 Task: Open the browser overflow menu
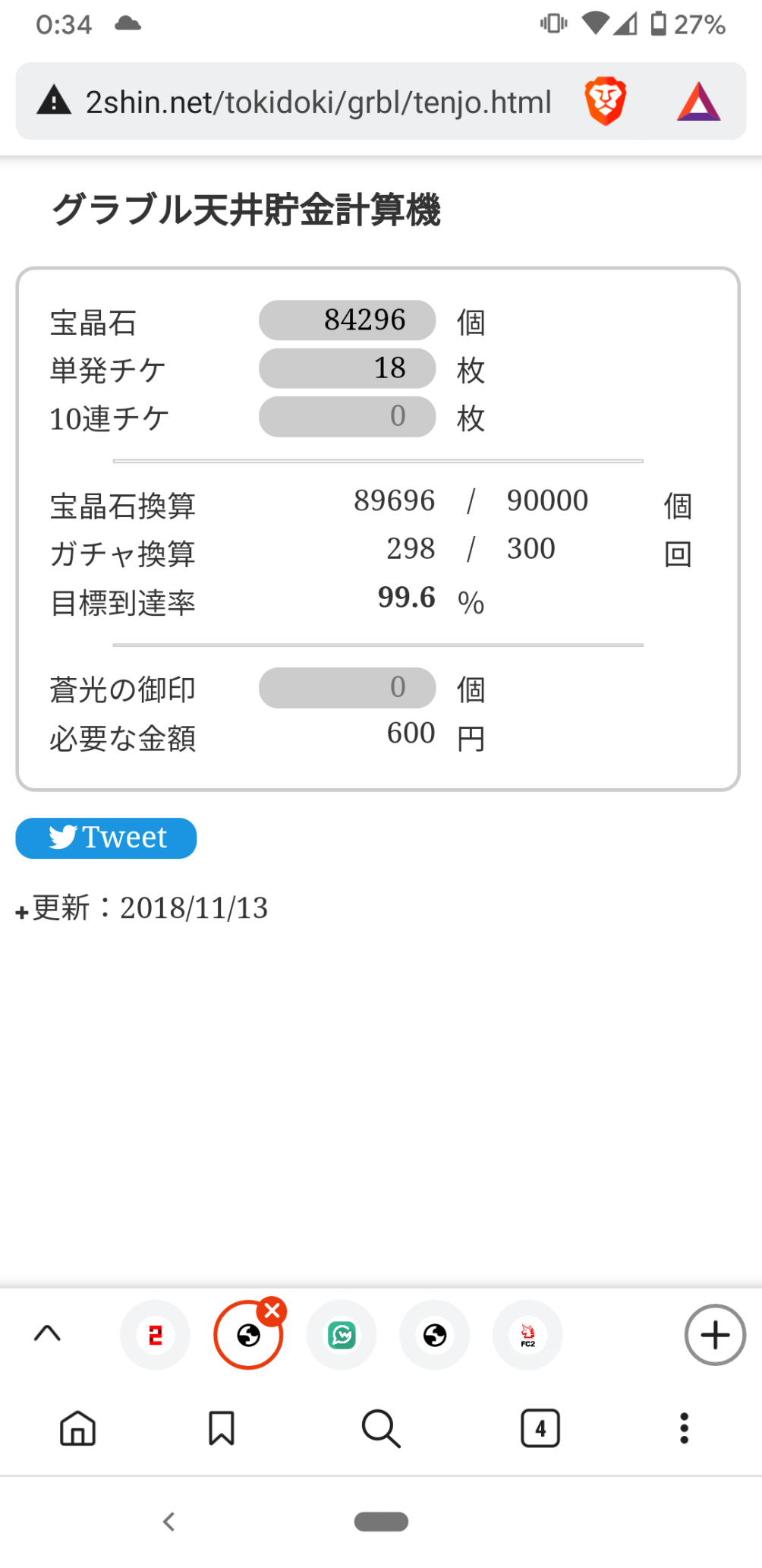684,1428
